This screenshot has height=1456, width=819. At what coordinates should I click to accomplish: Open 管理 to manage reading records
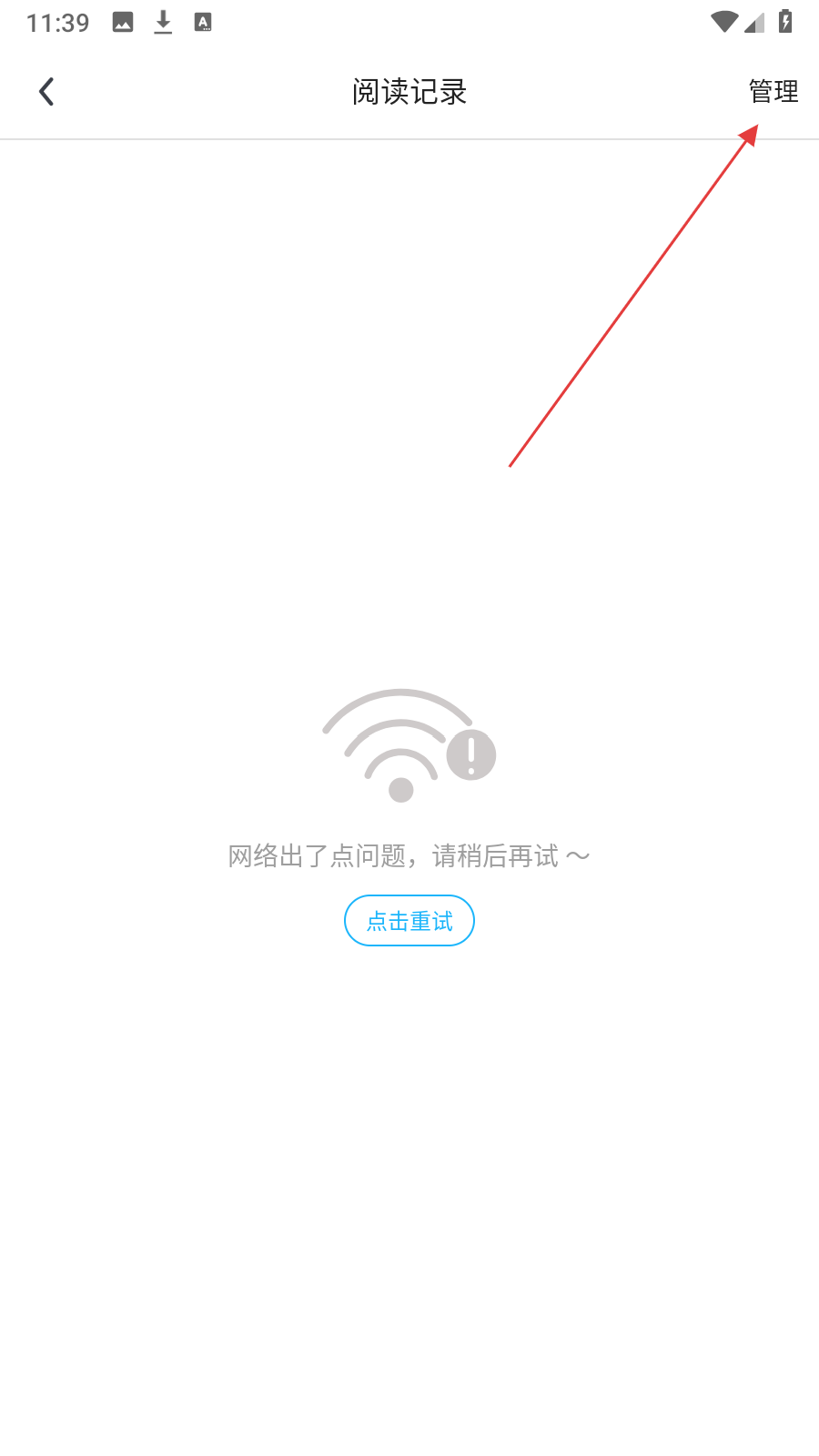click(773, 92)
